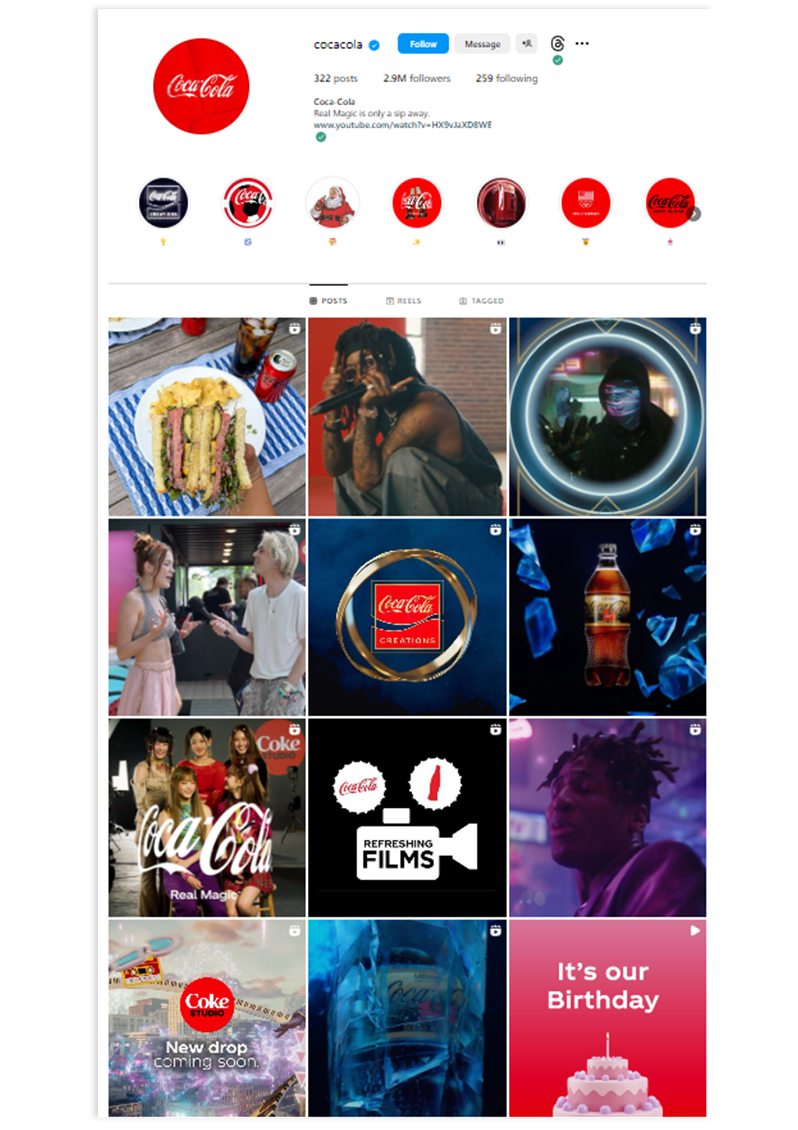Open the Refreshing Films post
798x1130 pixels.
coord(407,816)
